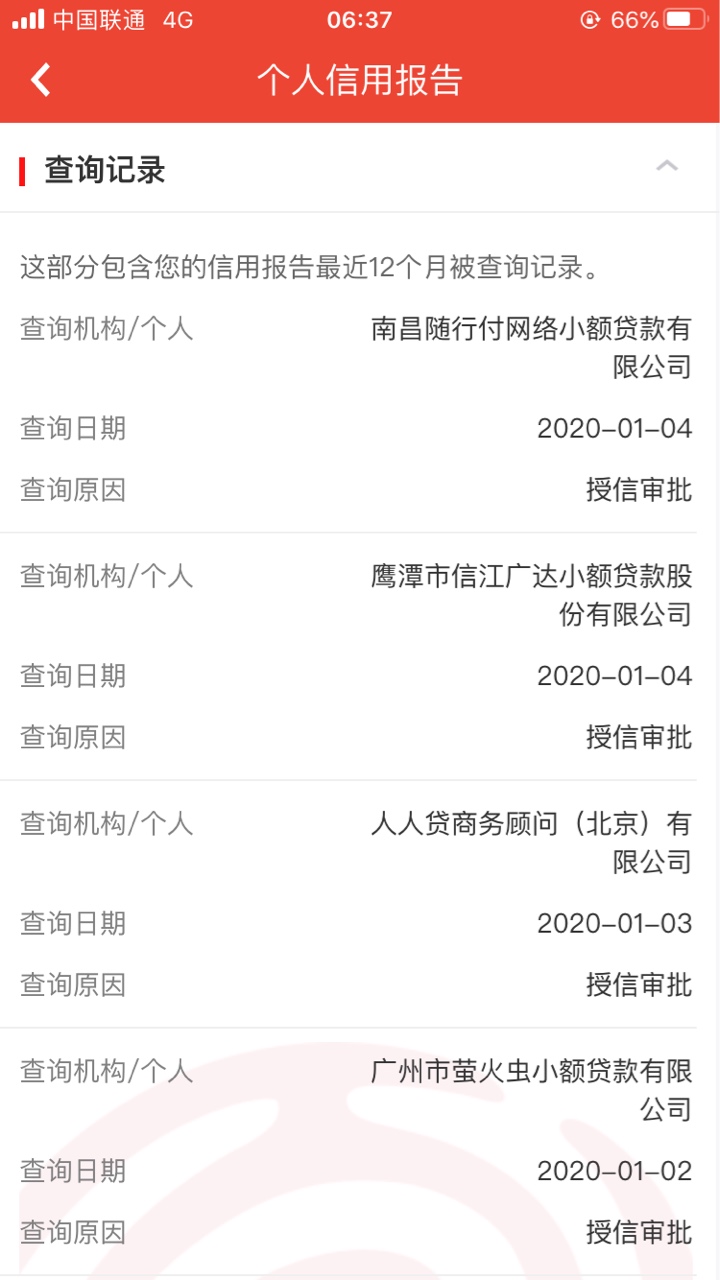Collapse the 查询记录 section

tap(667, 166)
